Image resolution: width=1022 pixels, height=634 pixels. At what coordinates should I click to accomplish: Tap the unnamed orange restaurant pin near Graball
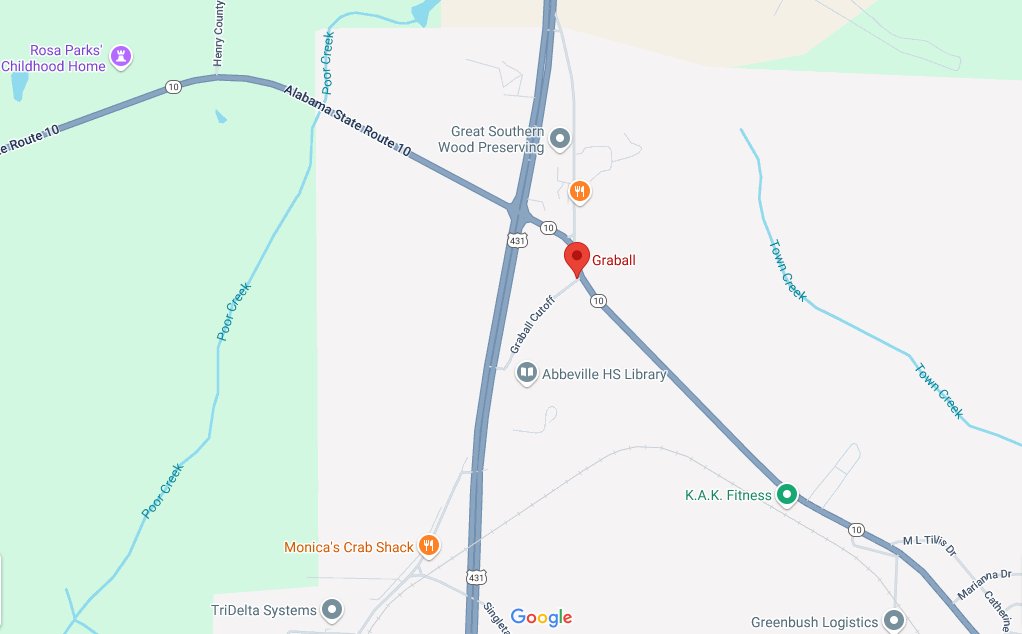point(579,190)
